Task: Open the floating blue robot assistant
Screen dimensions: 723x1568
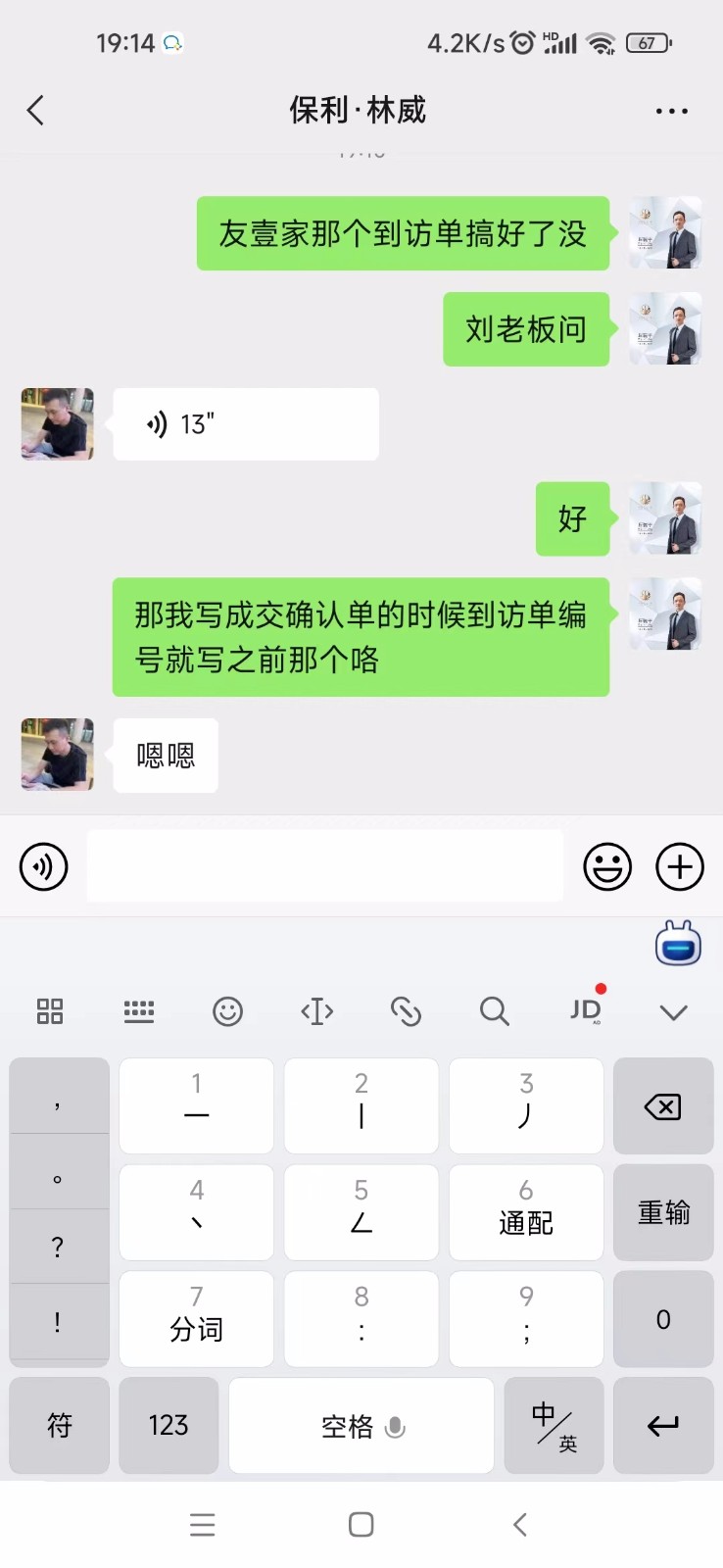Action: tap(678, 944)
